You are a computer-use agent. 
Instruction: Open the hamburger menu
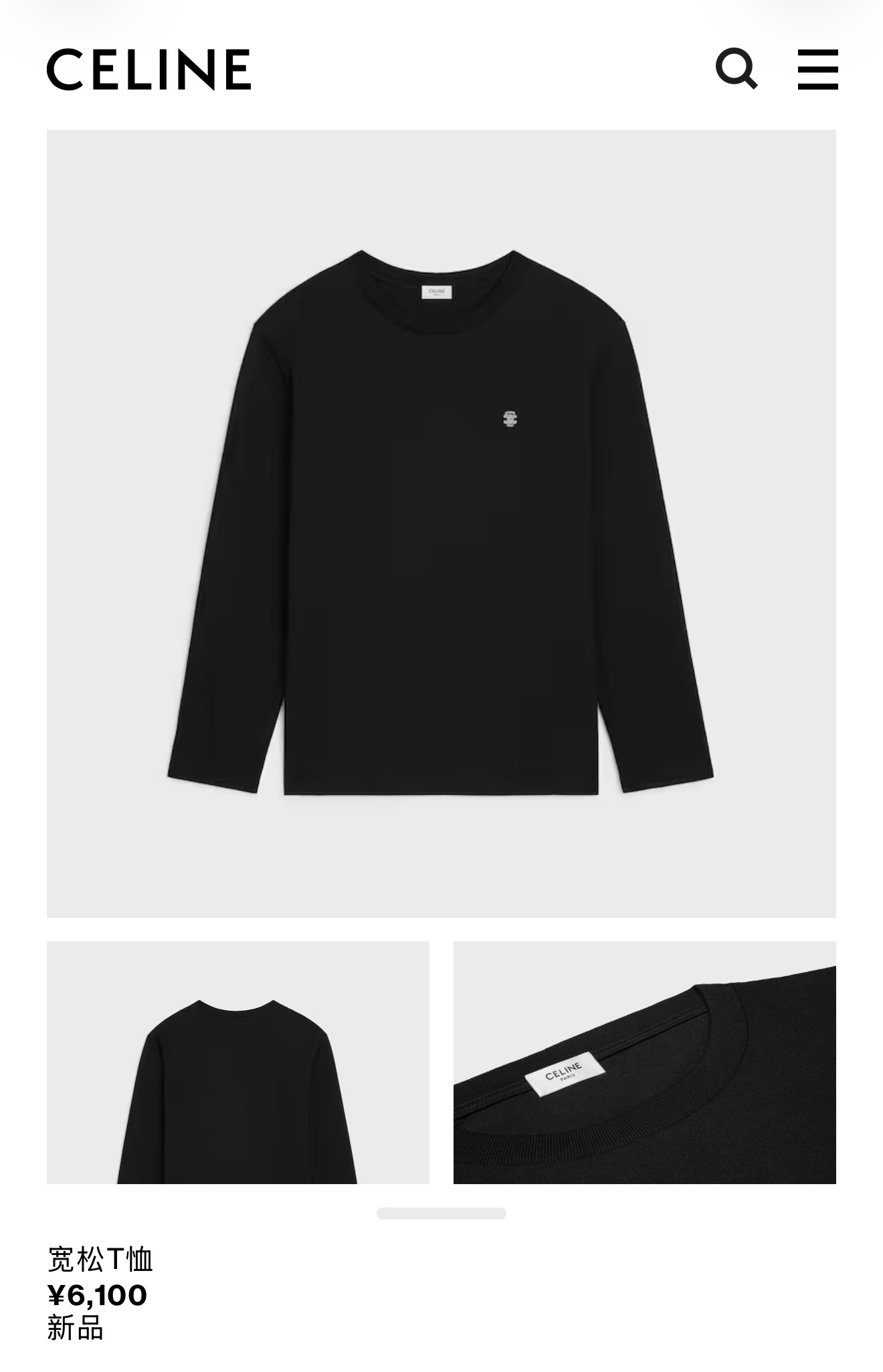817,69
